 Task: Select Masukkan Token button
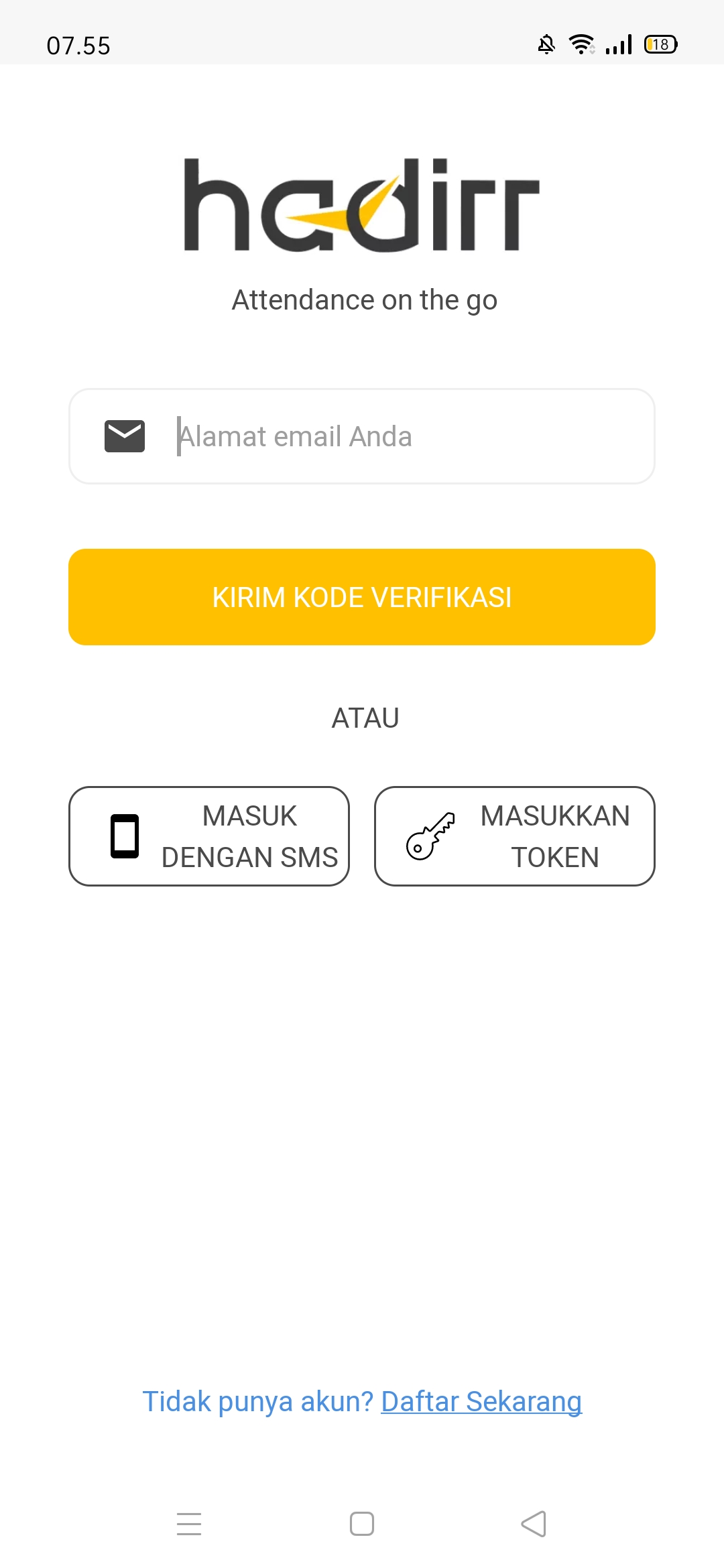(515, 836)
